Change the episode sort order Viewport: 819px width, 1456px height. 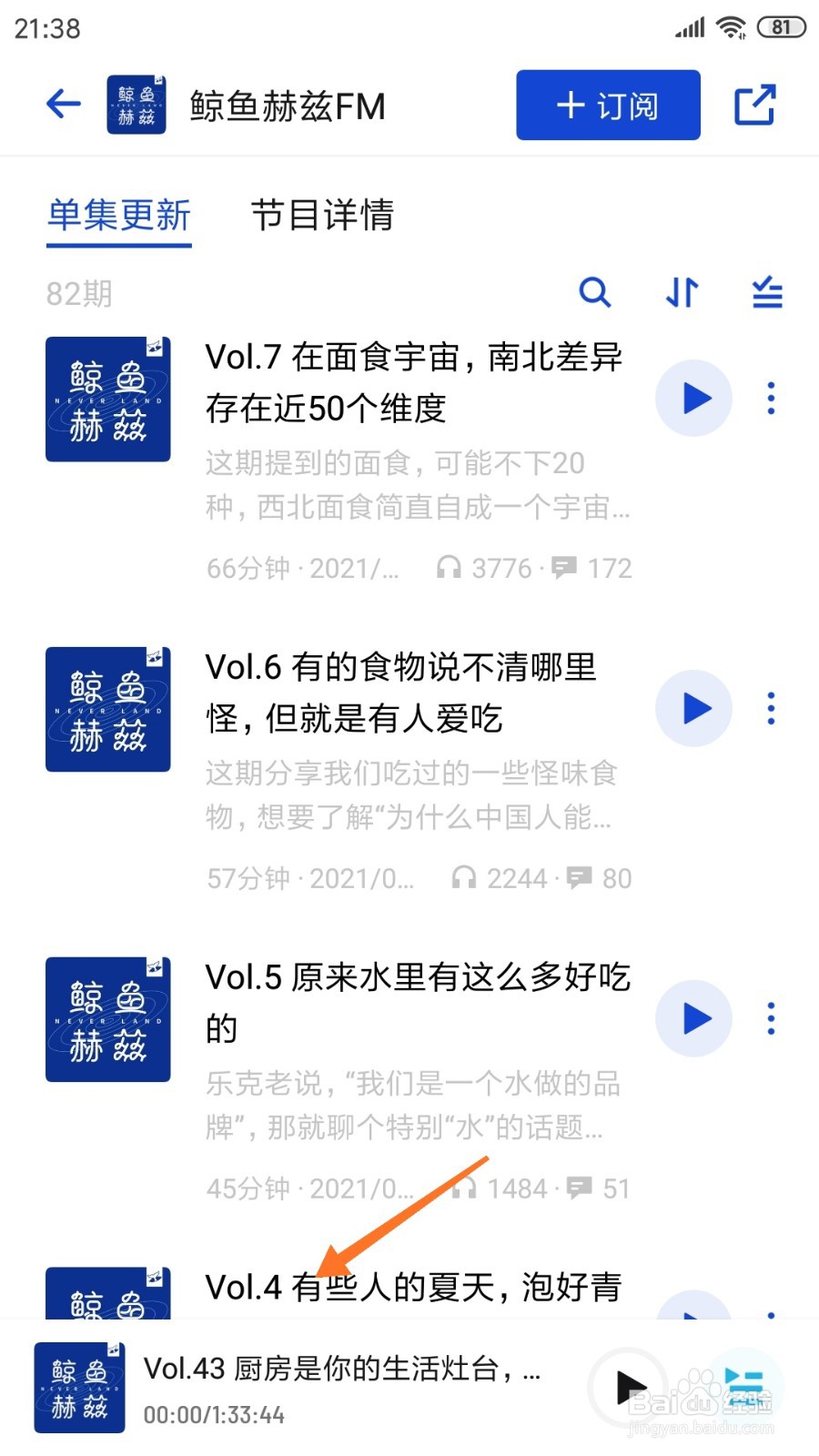point(682,293)
